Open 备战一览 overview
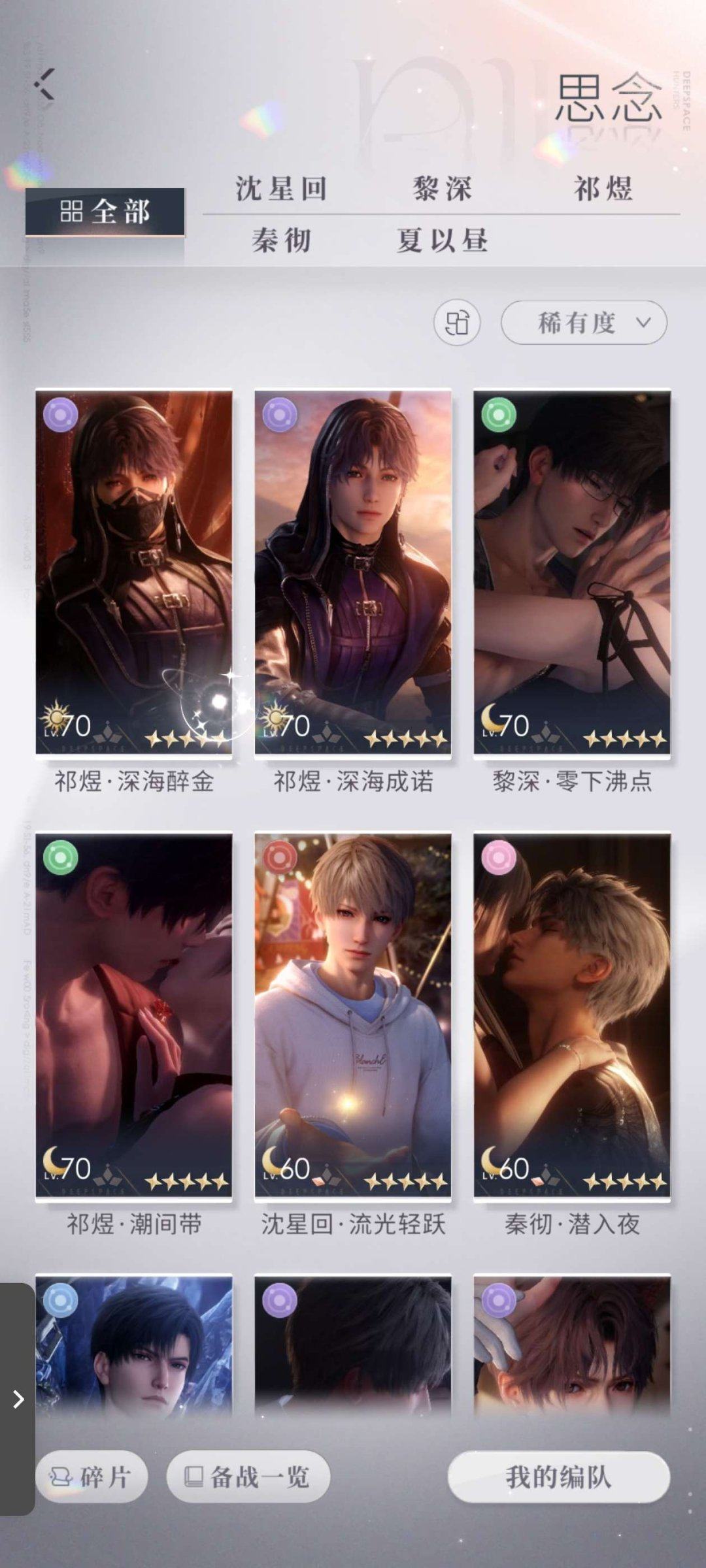706x1568 pixels. coord(248,1477)
